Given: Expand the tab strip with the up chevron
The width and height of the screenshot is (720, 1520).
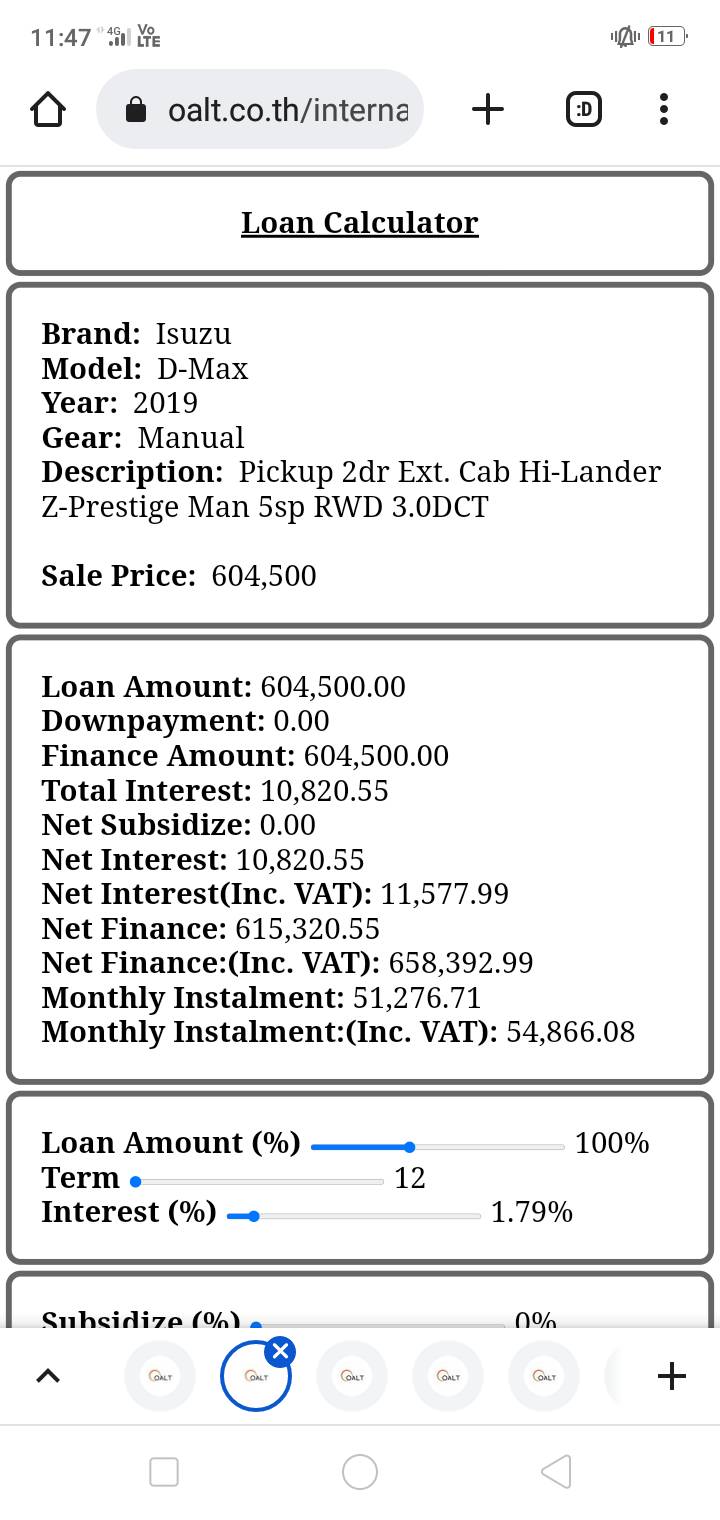Looking at the screenshot, I should [47, 1376].
